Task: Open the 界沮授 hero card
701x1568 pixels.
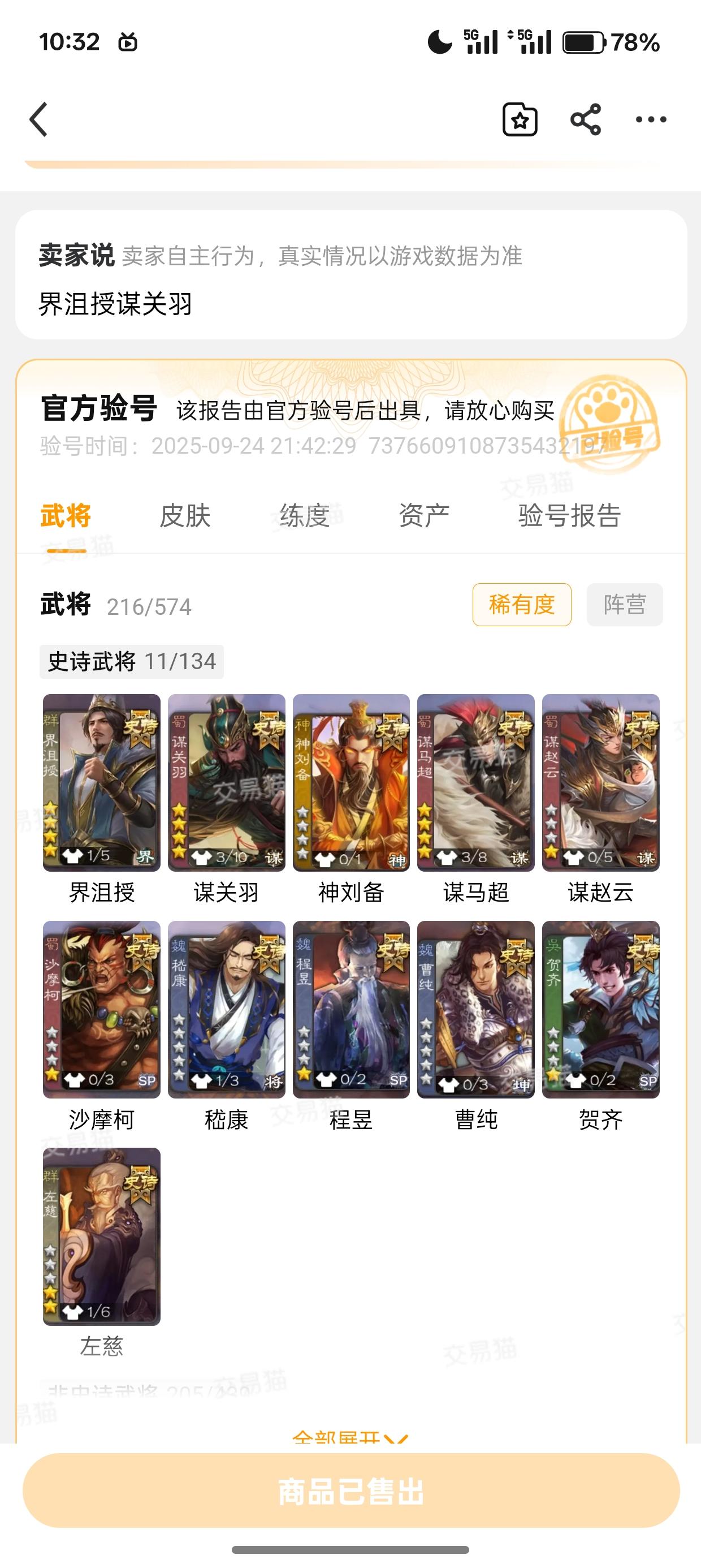Action: point(102,783)
